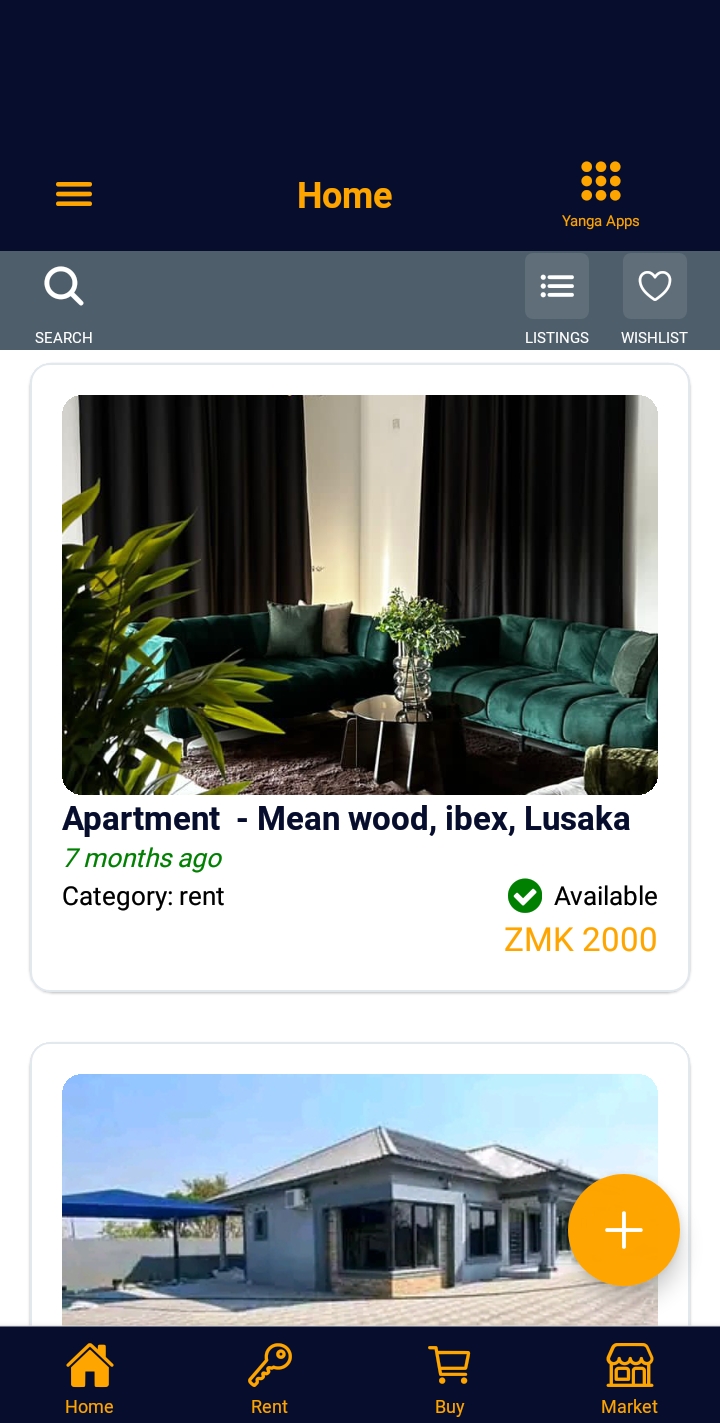Select the Market tab
This screenshot has height=1423, width=720.
629,1378
